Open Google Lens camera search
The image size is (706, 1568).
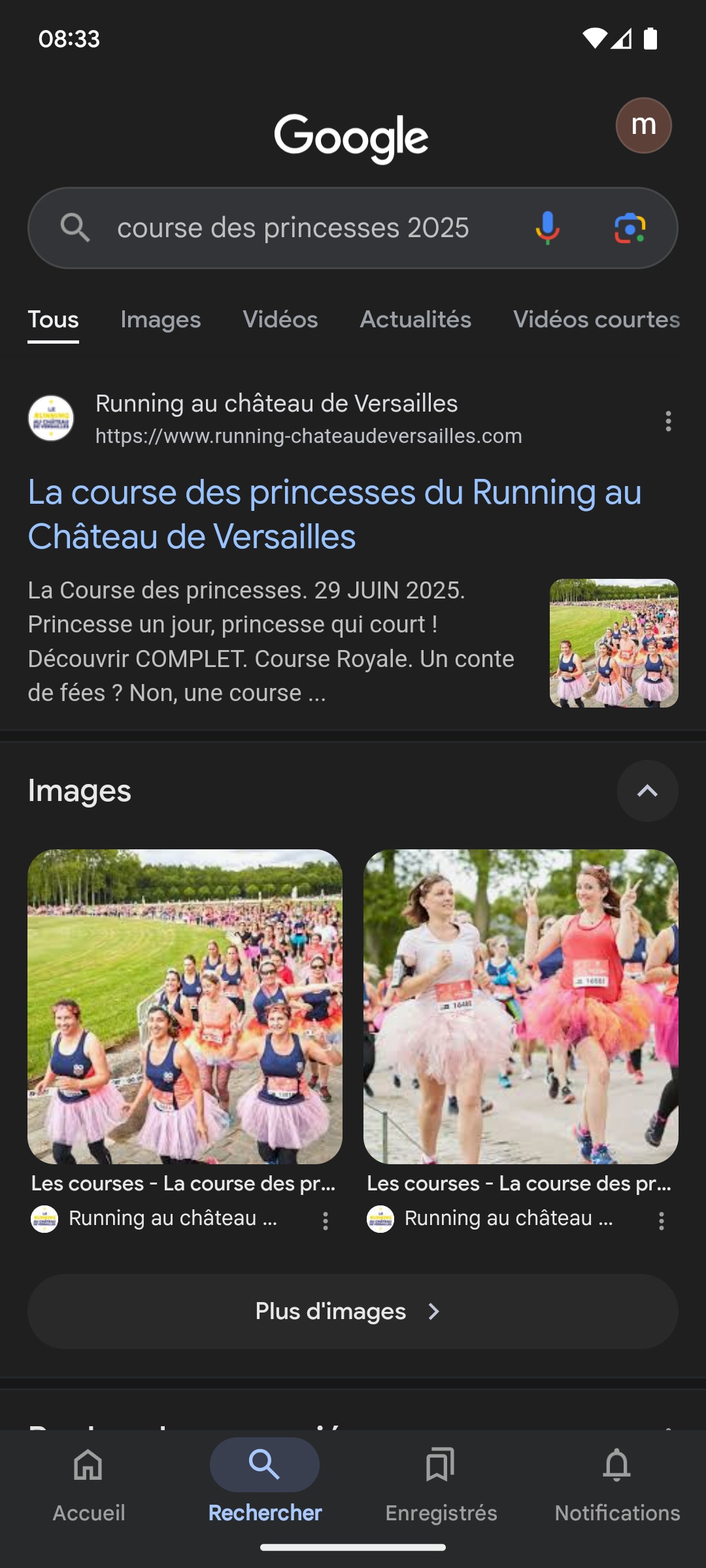pos(630,228)
